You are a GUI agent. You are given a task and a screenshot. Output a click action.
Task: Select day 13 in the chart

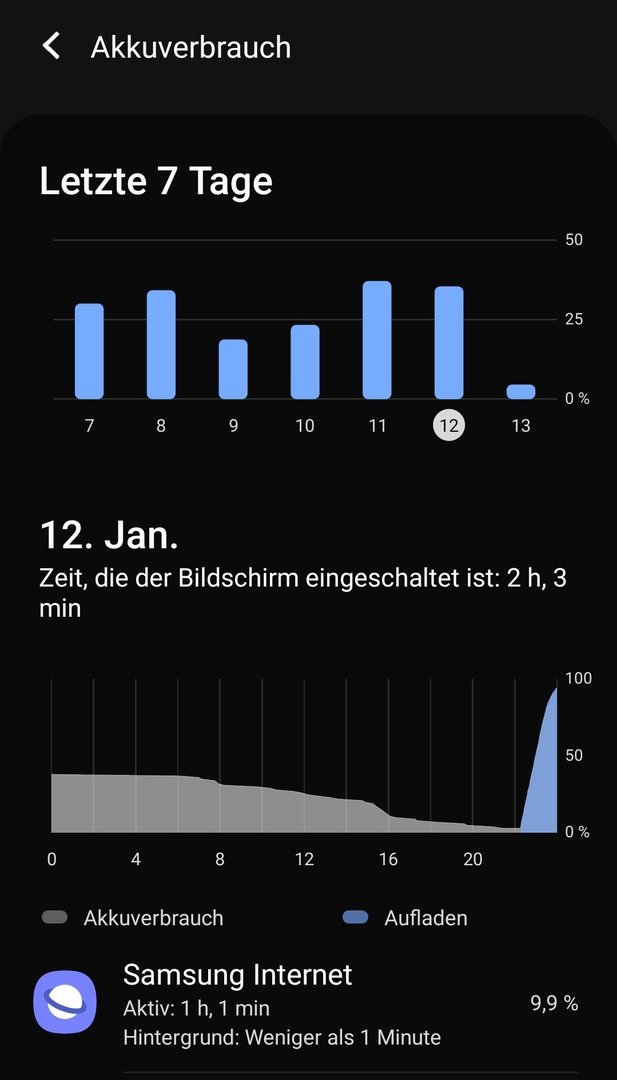(521, 391)
